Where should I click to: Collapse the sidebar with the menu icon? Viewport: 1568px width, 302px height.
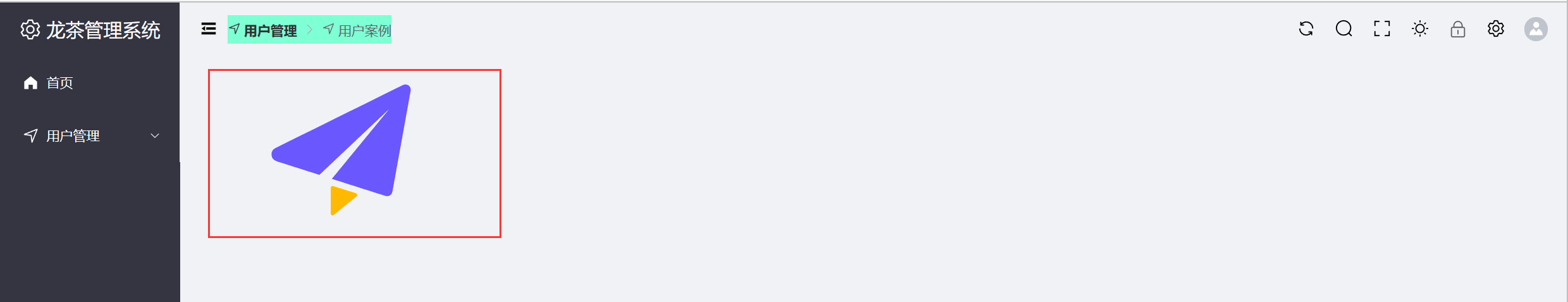209,29
